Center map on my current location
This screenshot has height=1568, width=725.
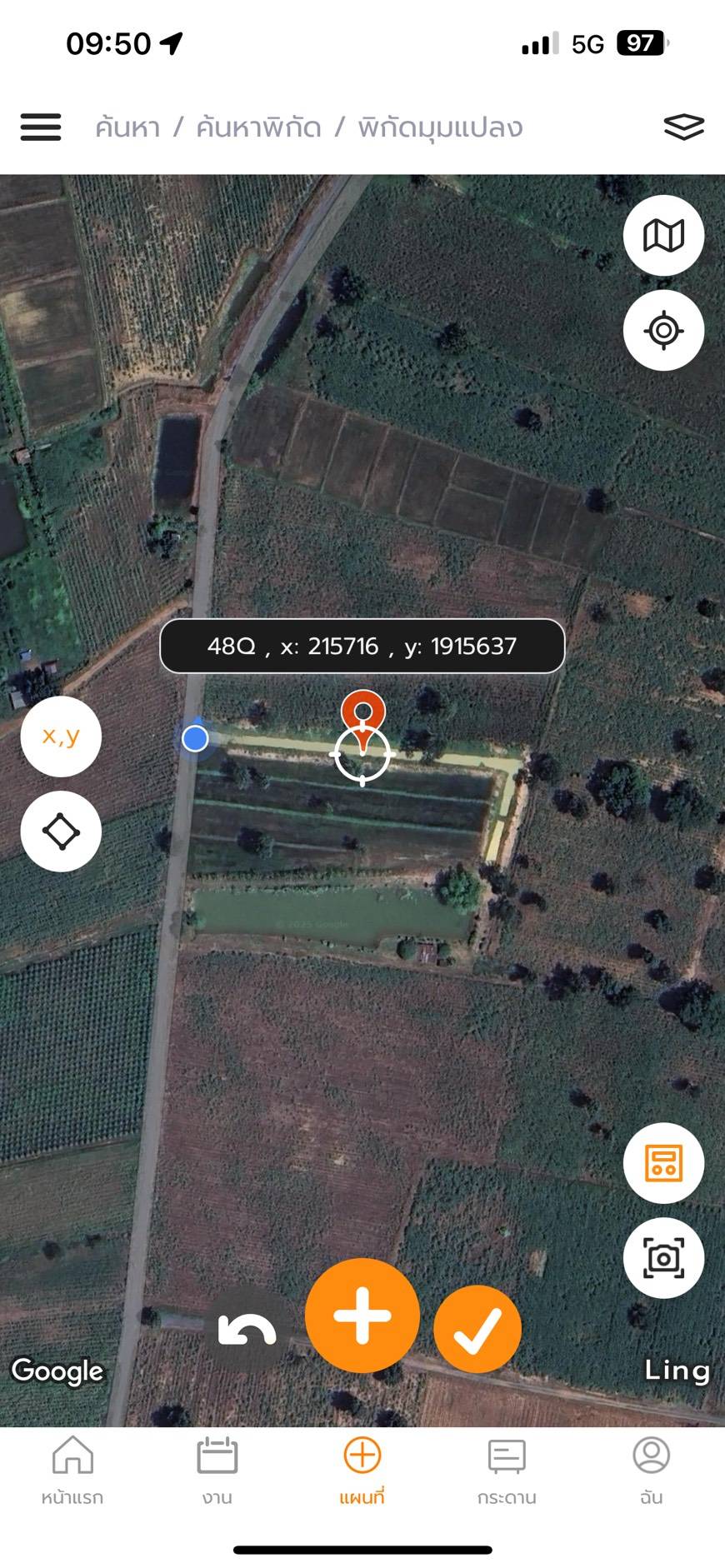[663, 331]
